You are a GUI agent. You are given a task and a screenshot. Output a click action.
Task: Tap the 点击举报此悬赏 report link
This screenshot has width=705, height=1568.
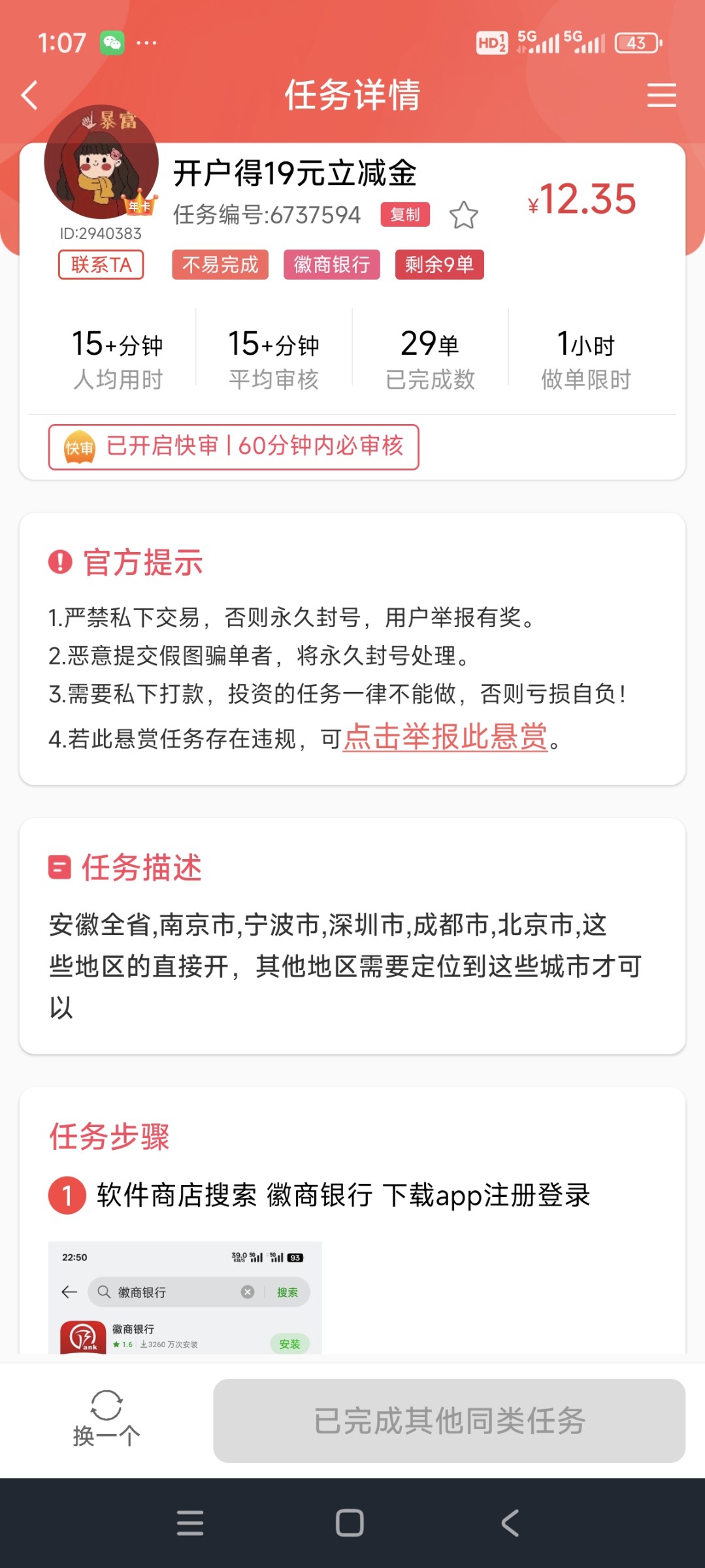(x=445, y=737)
